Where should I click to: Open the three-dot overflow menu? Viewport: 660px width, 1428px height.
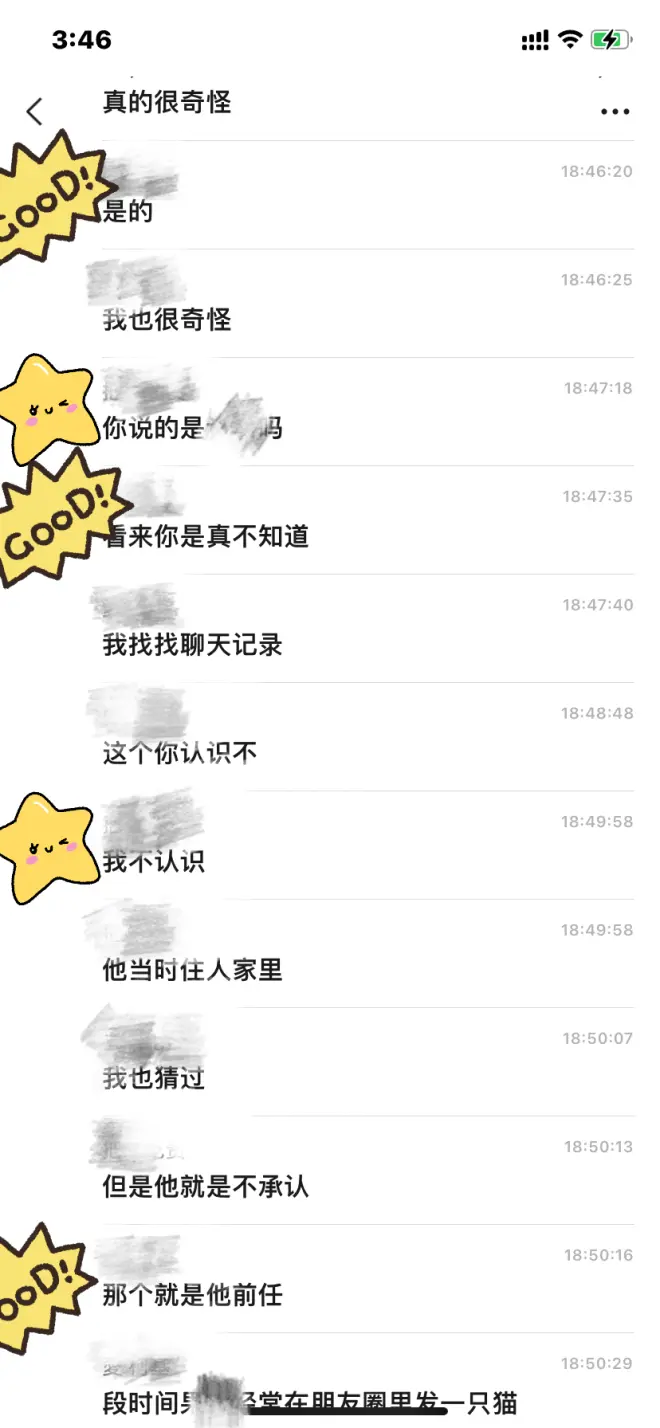point(615,112)
